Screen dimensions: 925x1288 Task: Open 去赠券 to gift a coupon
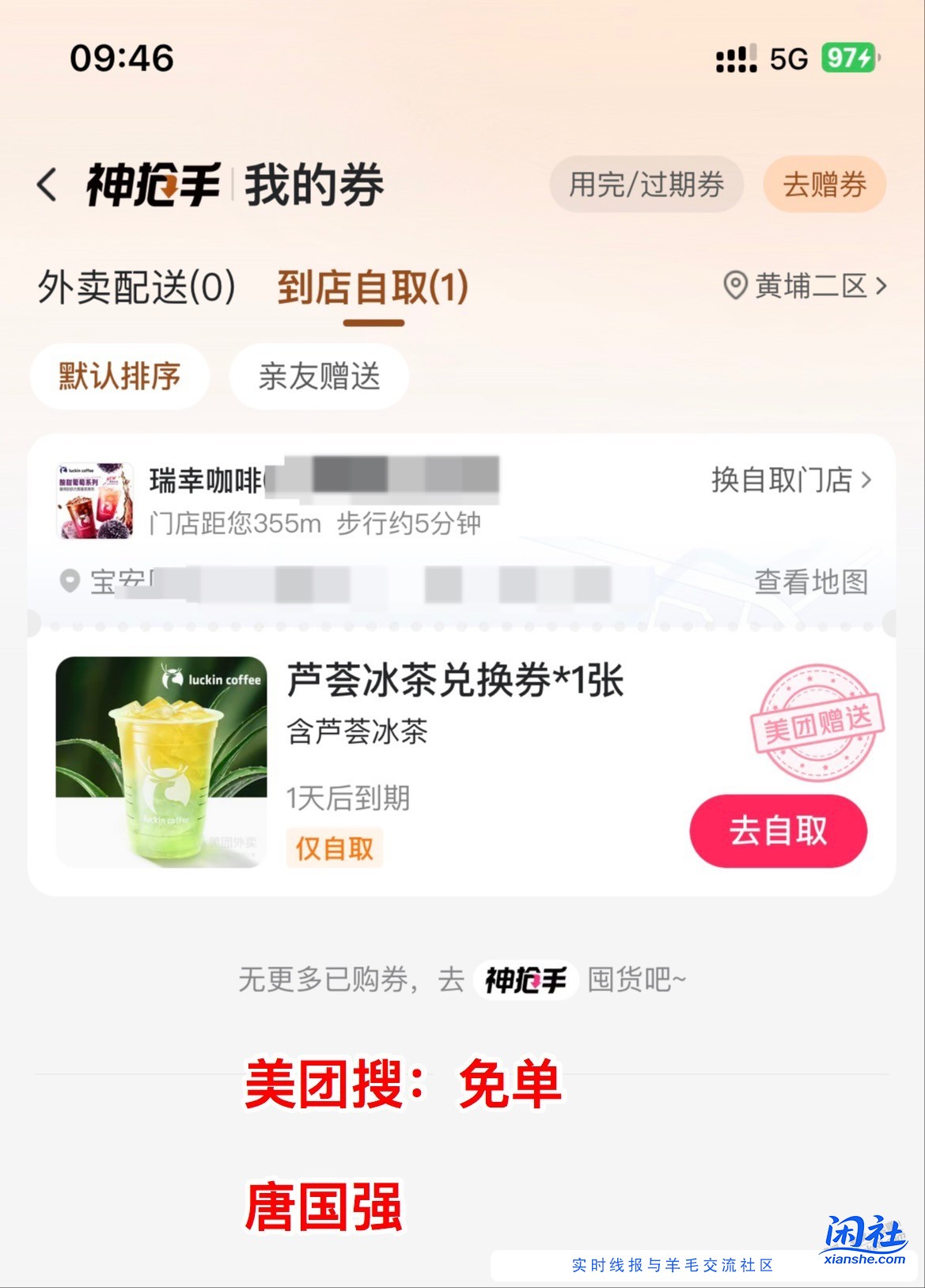point(824,184)
